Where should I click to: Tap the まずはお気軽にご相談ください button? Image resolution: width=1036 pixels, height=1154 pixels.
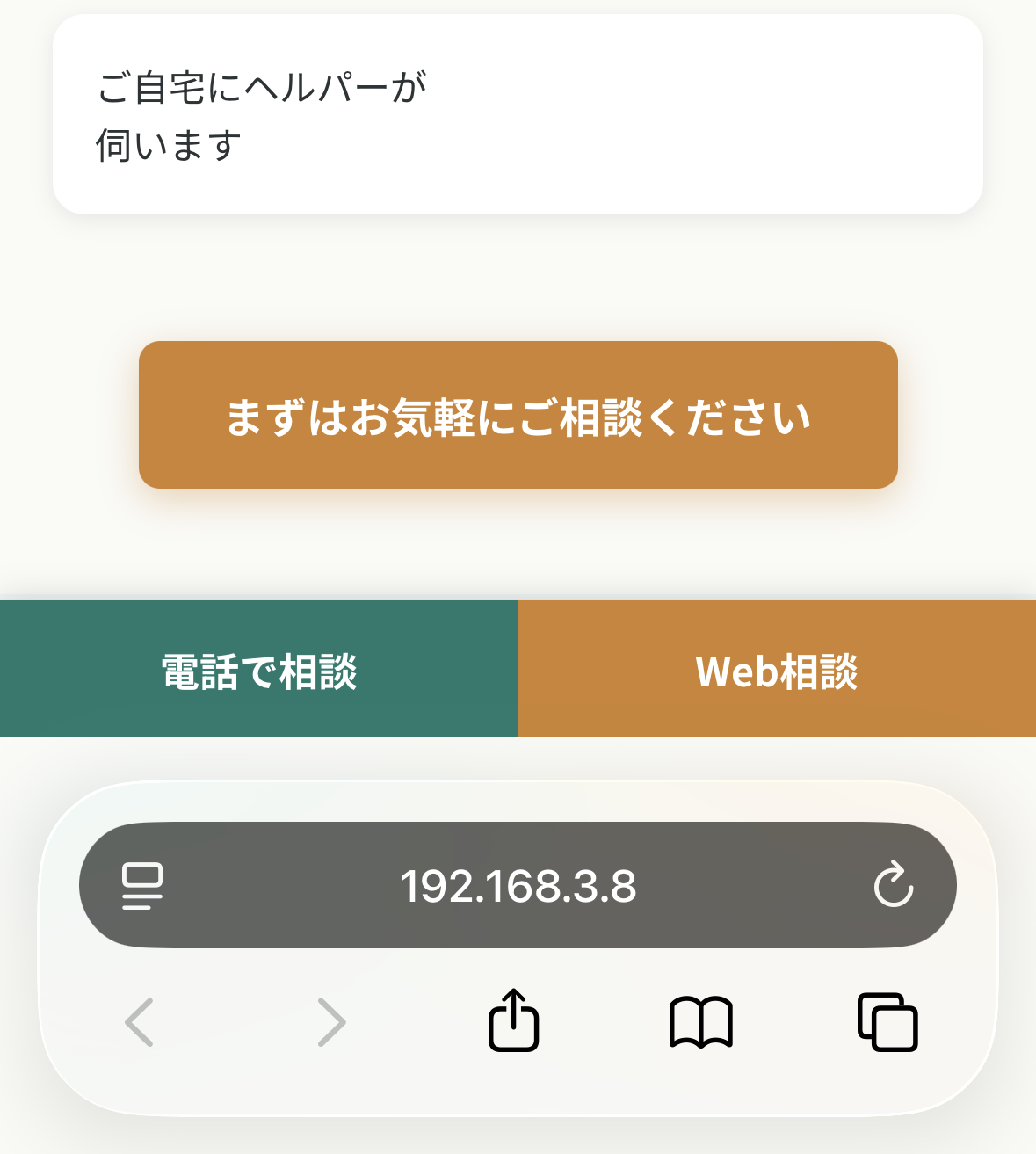[x=518, y=415]
